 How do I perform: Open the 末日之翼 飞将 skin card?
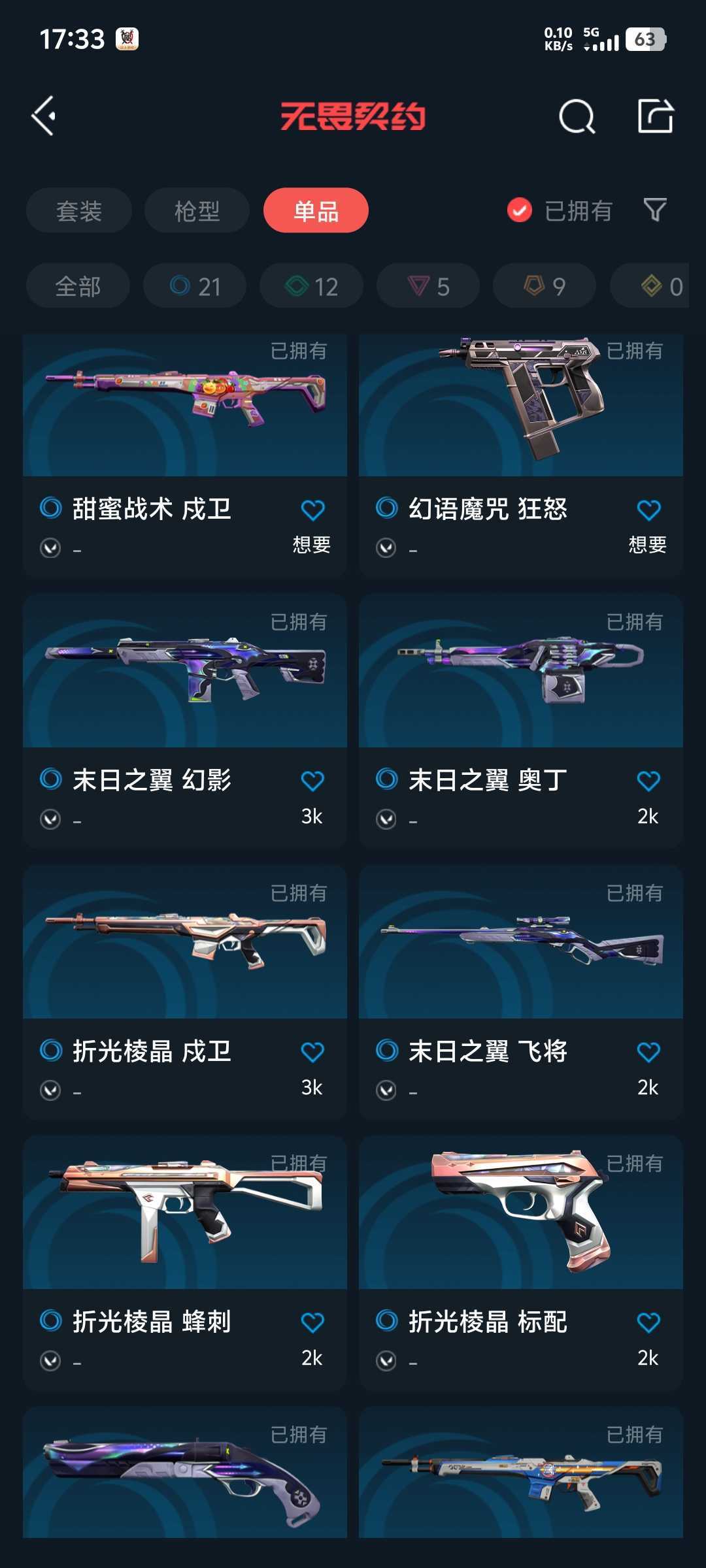pos(521,992)
